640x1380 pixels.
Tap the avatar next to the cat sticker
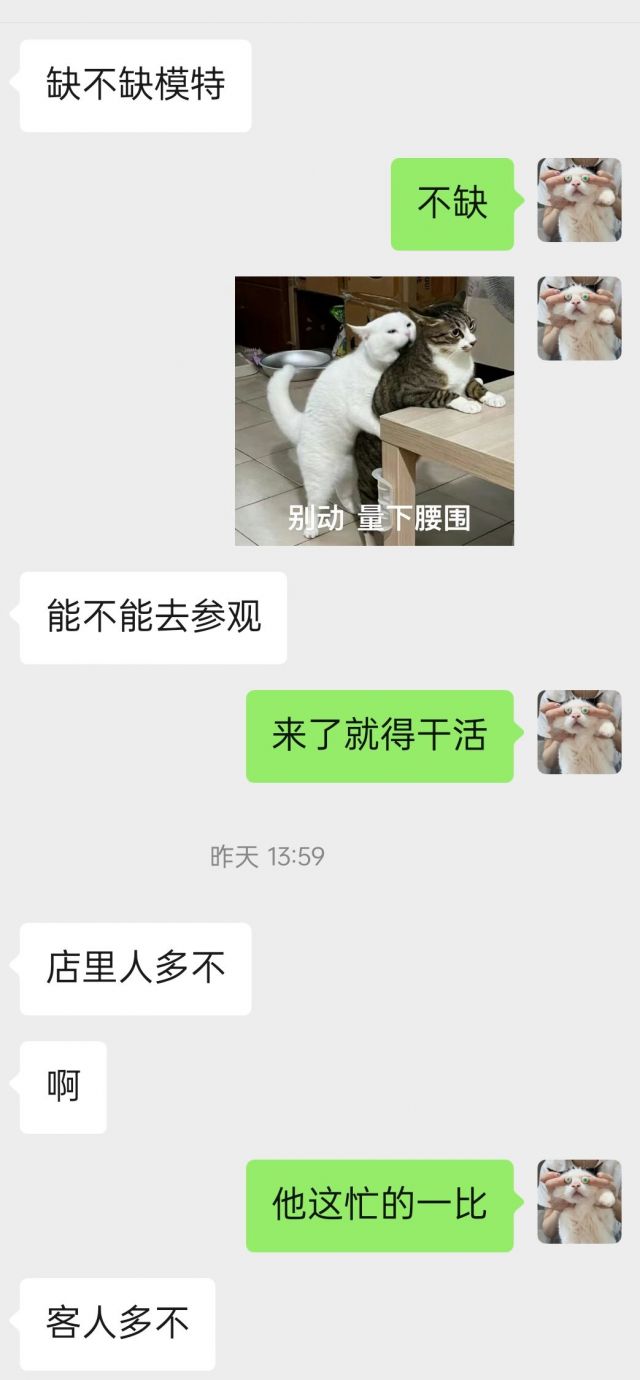pyautogui.click(x=579, y=319)
